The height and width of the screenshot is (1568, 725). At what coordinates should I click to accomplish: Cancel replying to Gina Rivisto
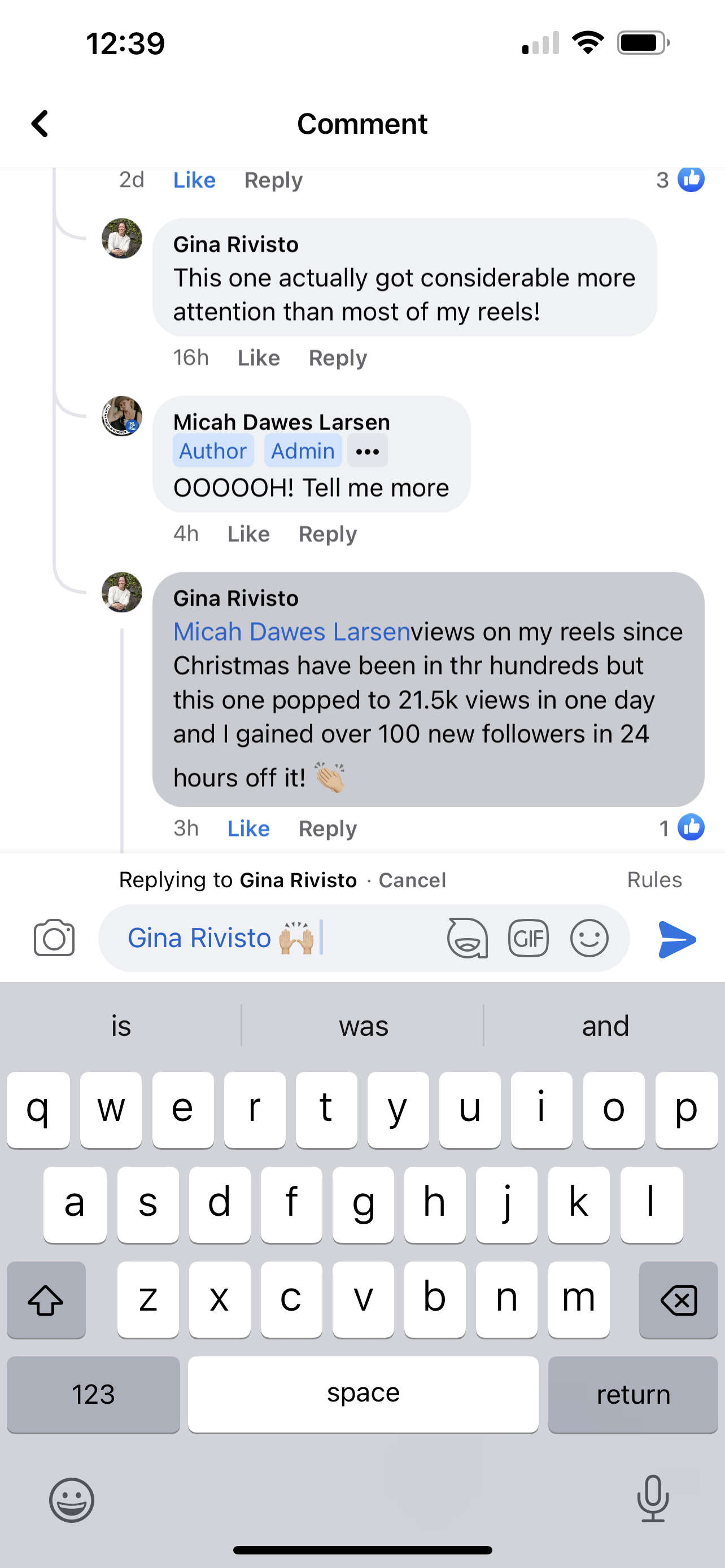pos(412,880)
